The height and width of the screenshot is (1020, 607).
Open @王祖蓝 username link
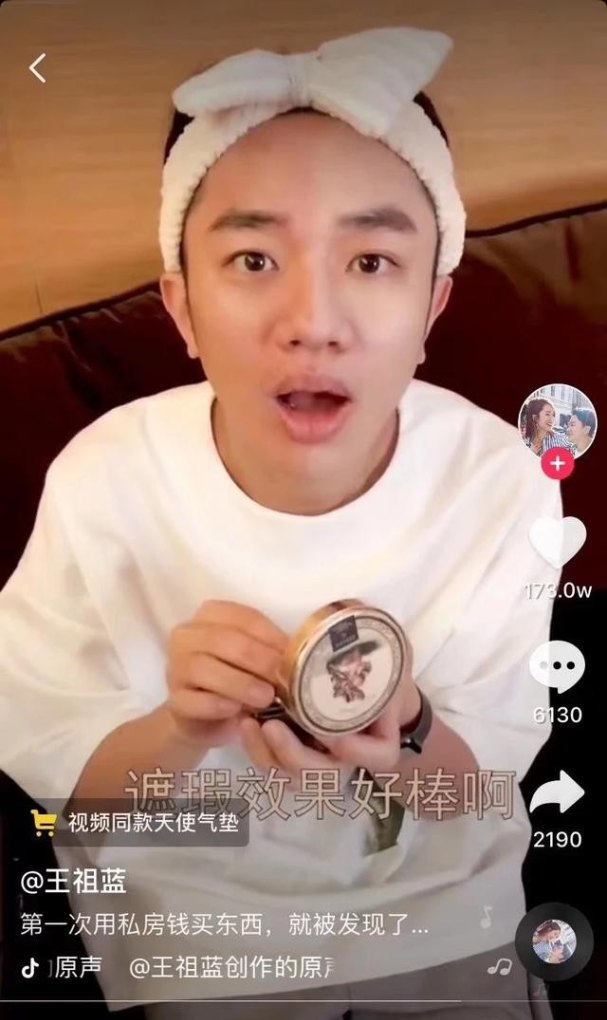pyautogui.click(x=74, y=883)
